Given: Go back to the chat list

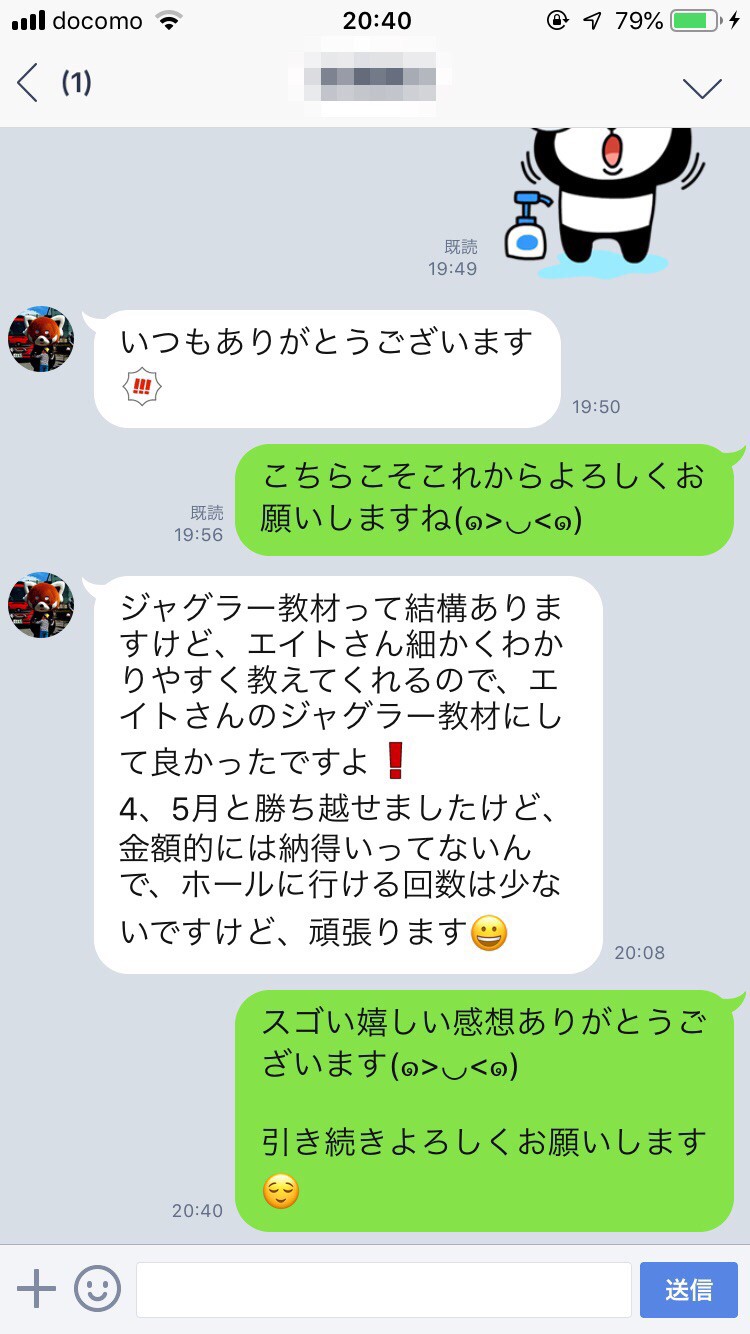Looking at the screenshot, I should click(x=30, y=84).
